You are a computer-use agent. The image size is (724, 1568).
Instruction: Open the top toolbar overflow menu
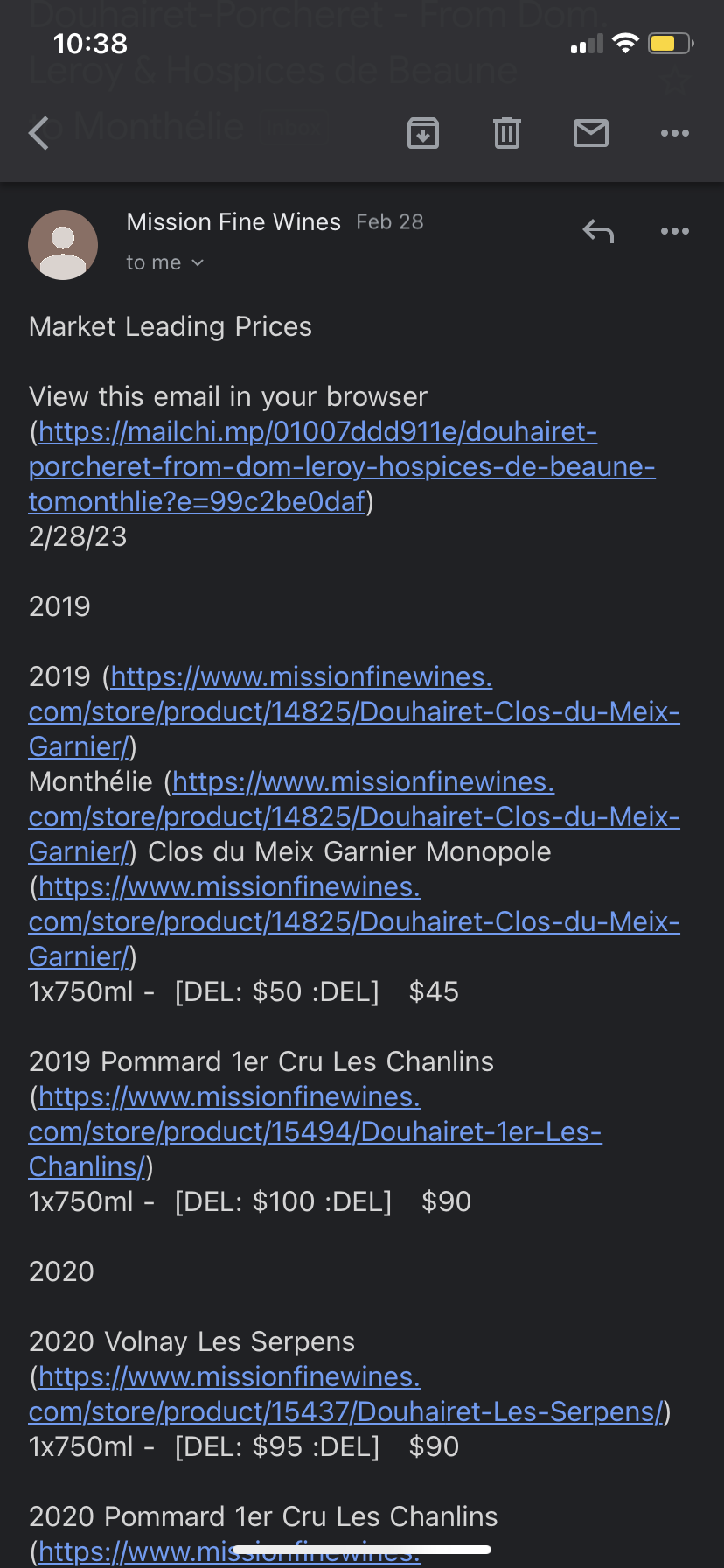pyautogui.click(x=675, y=133)
